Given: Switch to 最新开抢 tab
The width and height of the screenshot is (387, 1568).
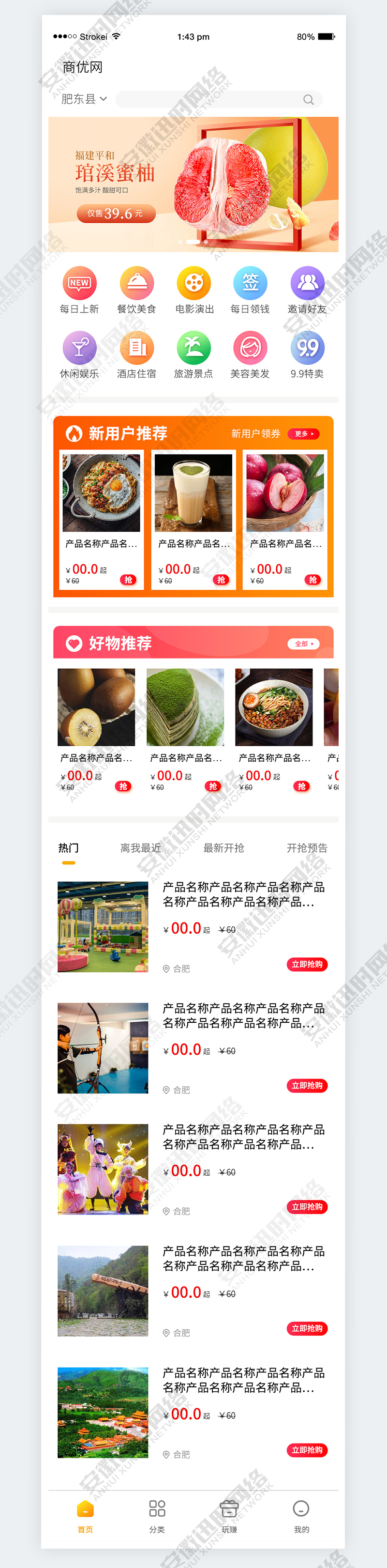Looking at the screenshot, I should 223,848.
